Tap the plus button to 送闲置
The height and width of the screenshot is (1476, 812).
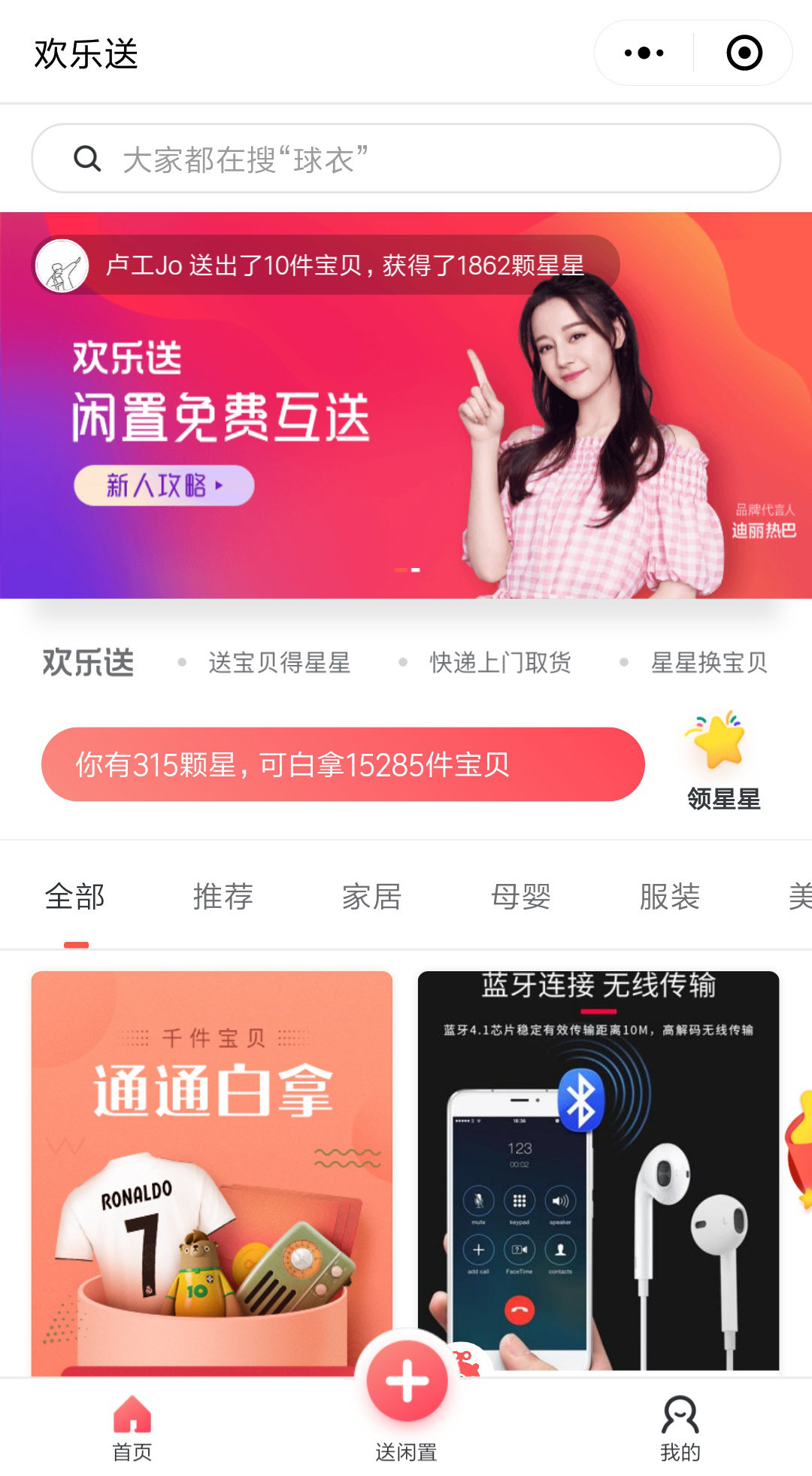407,1381
